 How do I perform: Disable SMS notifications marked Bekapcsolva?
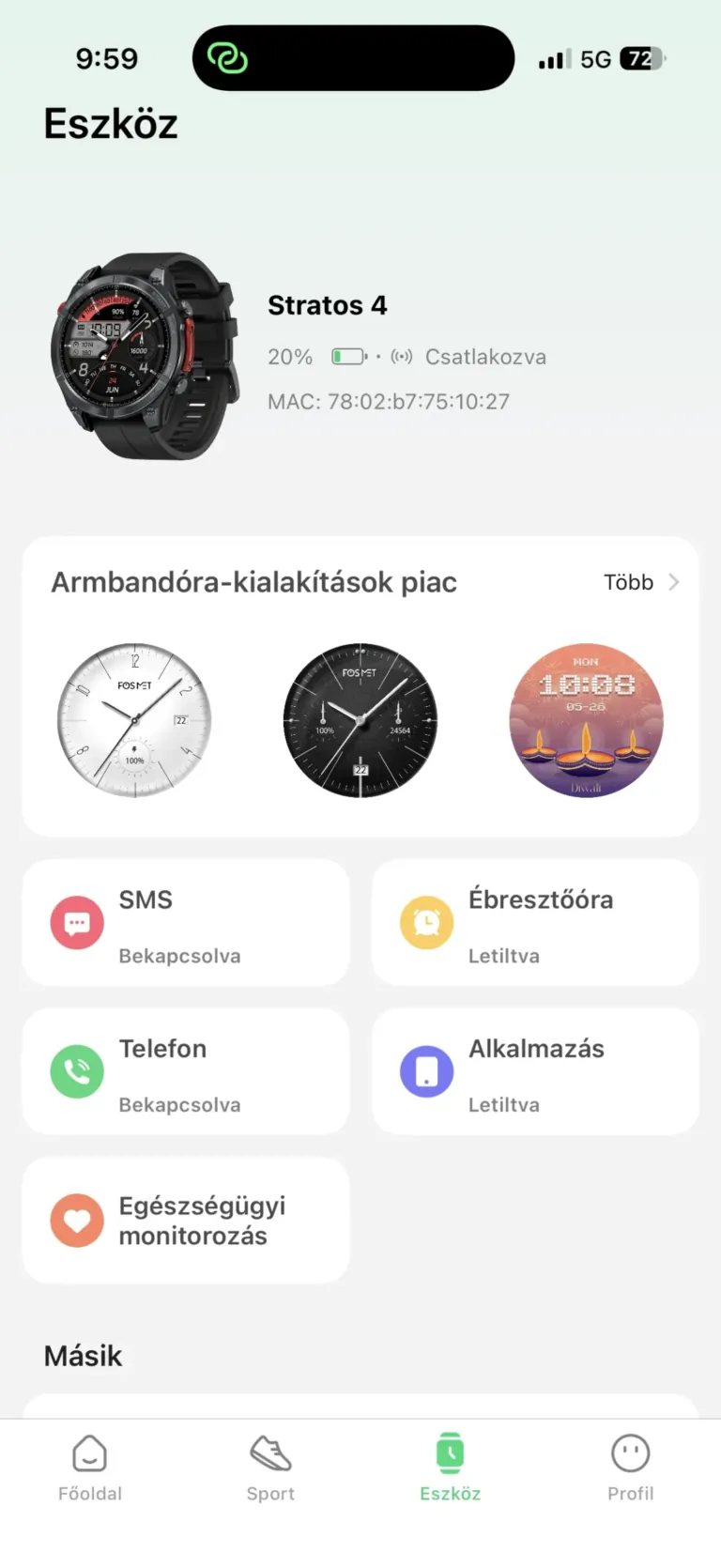[x=185, y=922]
